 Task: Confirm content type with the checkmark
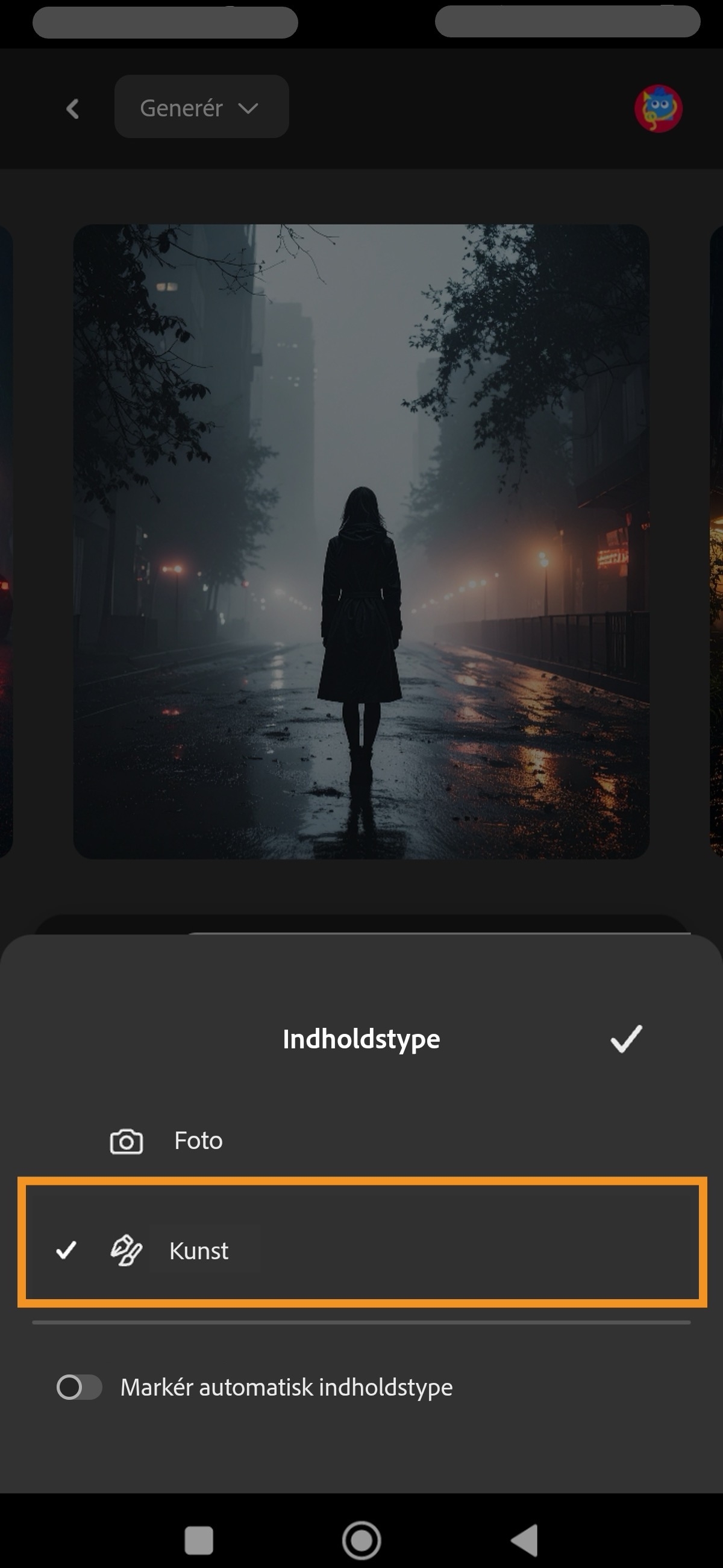click(x=625, y=1039)
